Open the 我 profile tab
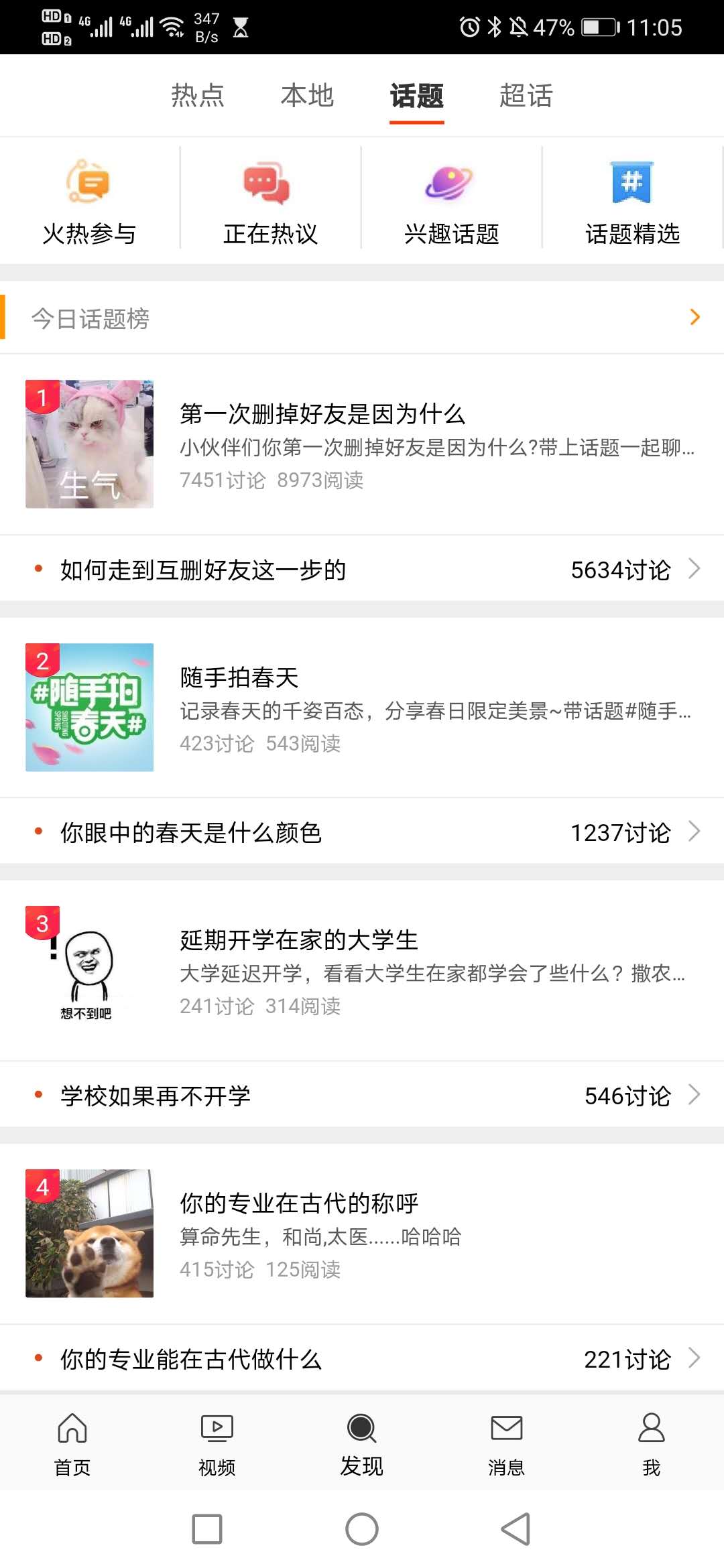This screenshot has width=724, height=1568. click(651, 1444)
